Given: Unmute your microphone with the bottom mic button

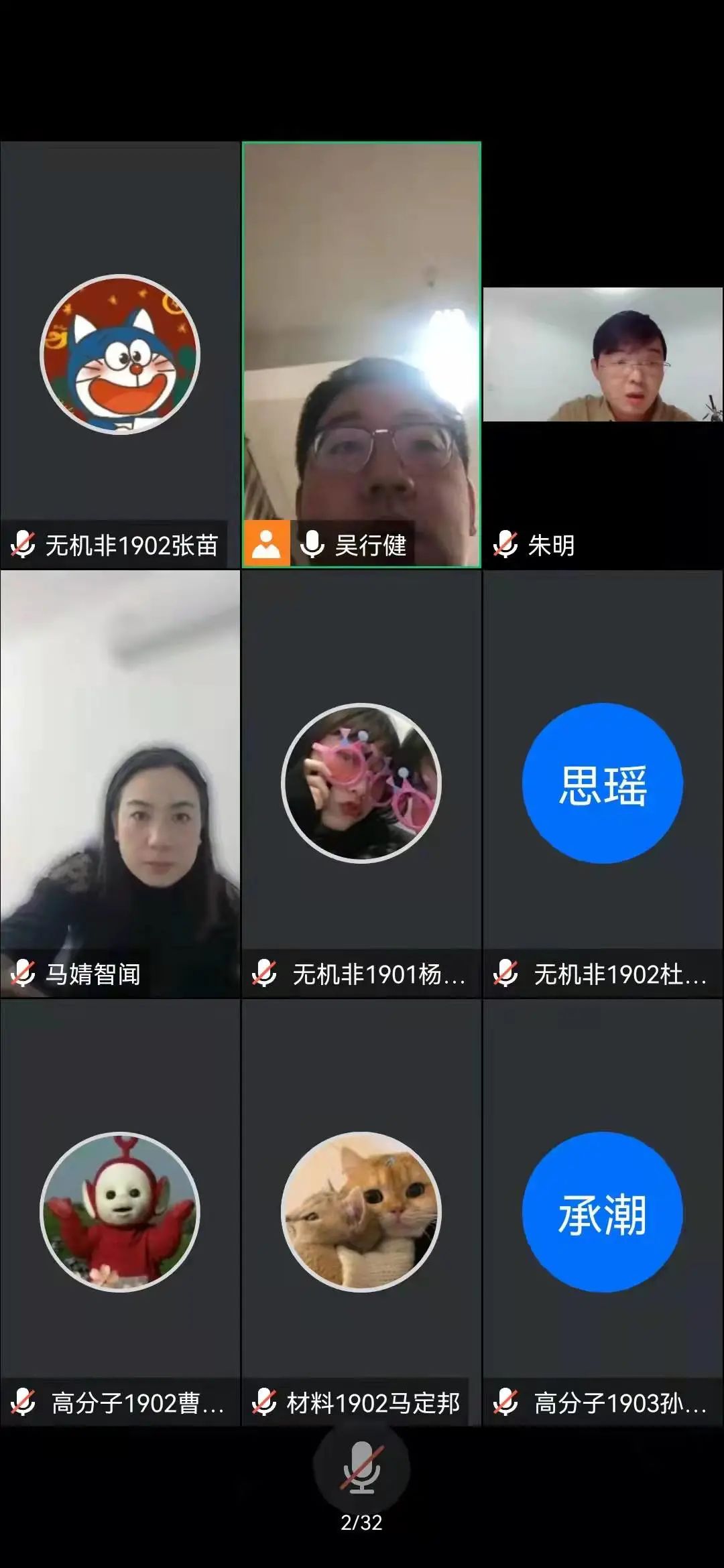Looking at the screenshot, I should click(361, 1466).
